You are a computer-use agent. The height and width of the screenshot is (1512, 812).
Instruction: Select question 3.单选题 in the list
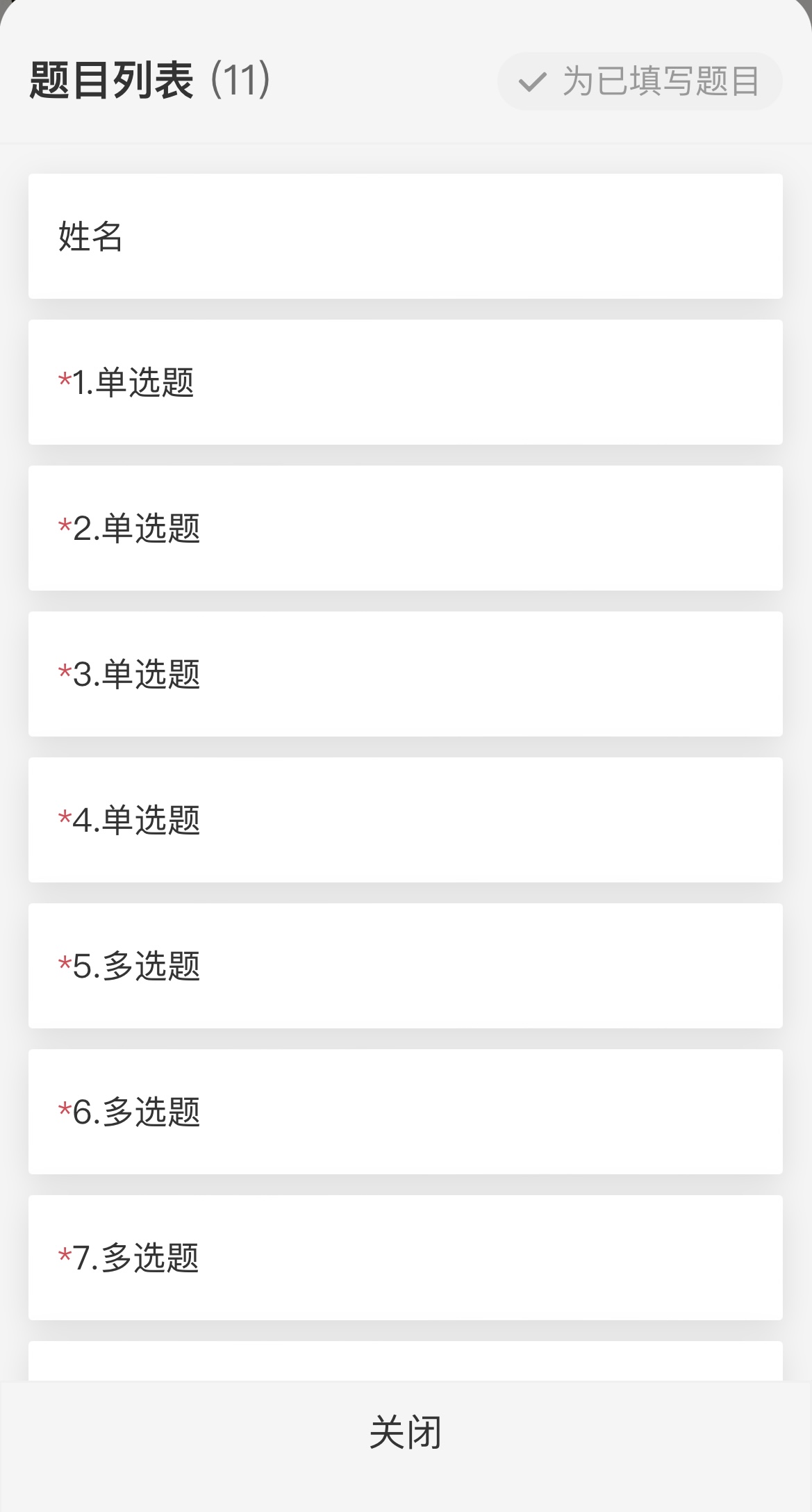[405, 674]
